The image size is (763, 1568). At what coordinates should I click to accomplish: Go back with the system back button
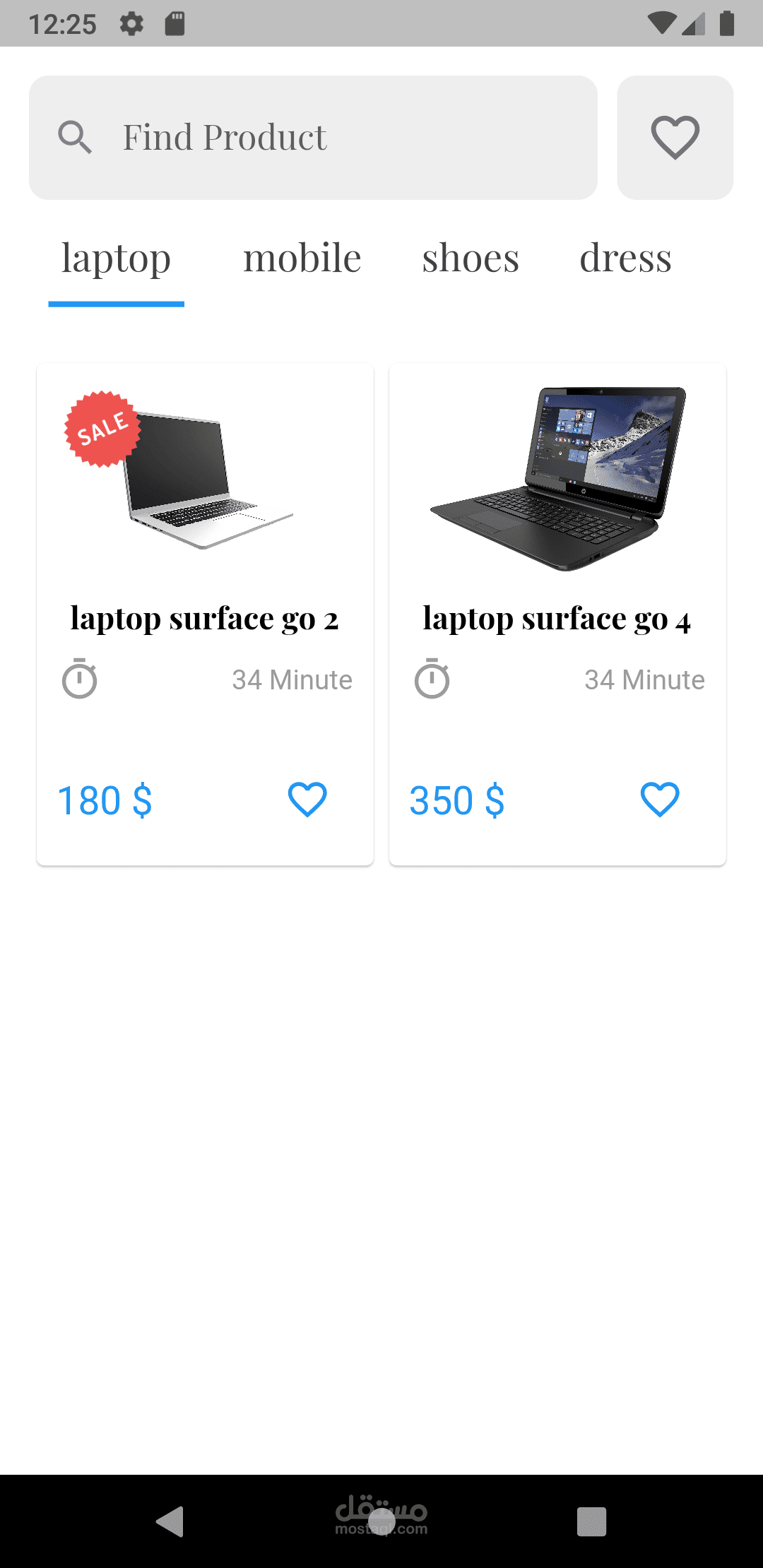pyautogui.click(x=170, y=1521)
